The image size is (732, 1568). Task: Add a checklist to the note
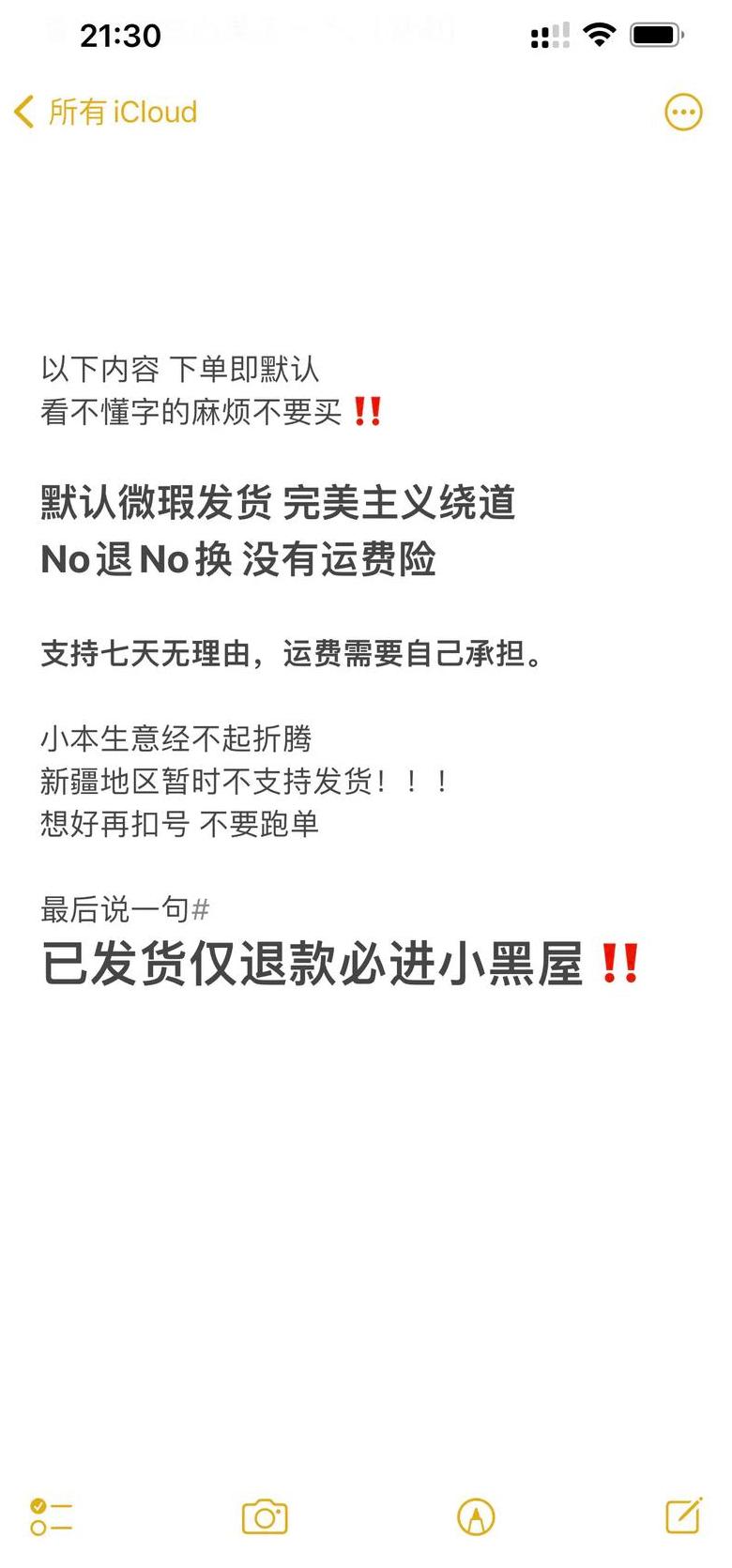coord(52,1516)
